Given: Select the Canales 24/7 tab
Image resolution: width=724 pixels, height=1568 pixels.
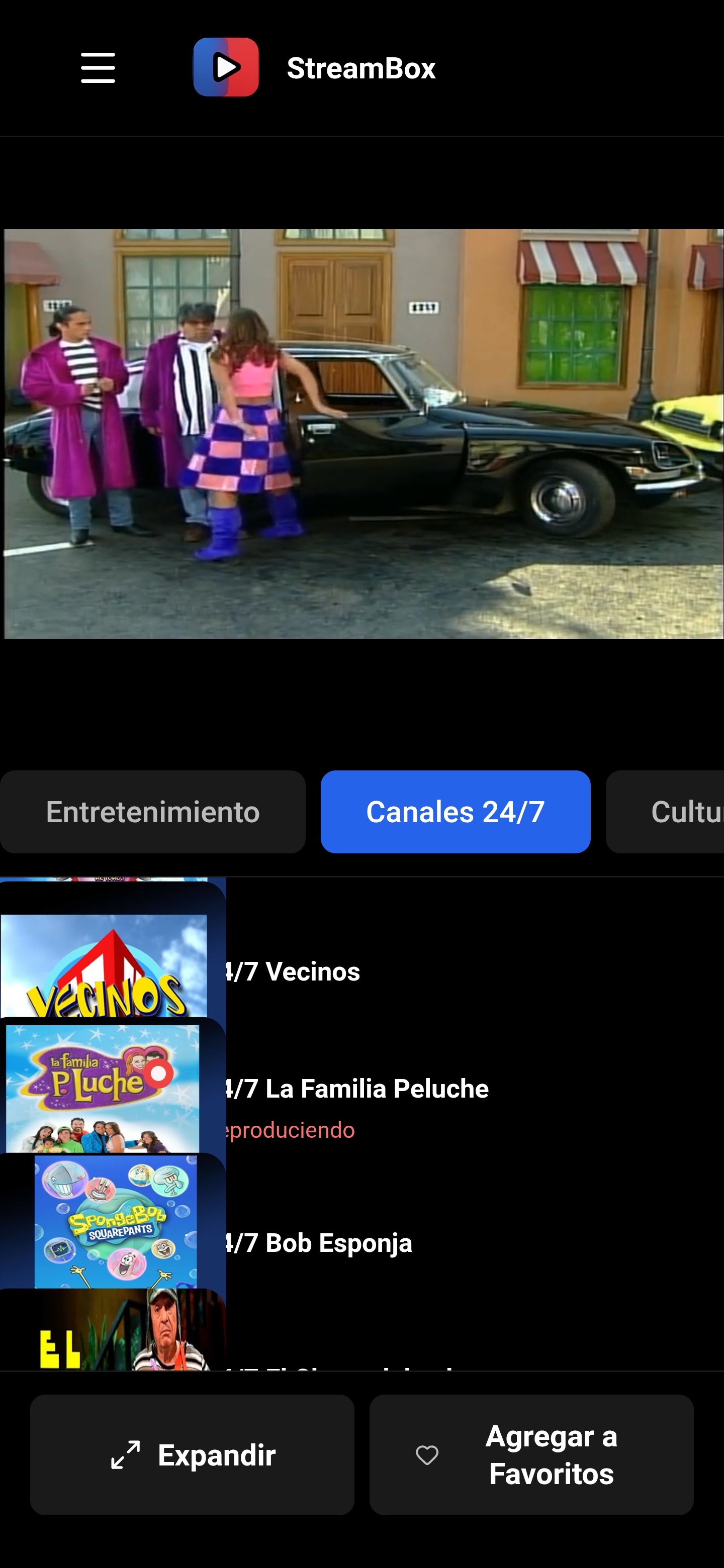Looking at the screenshot, I should coord(455,812).
